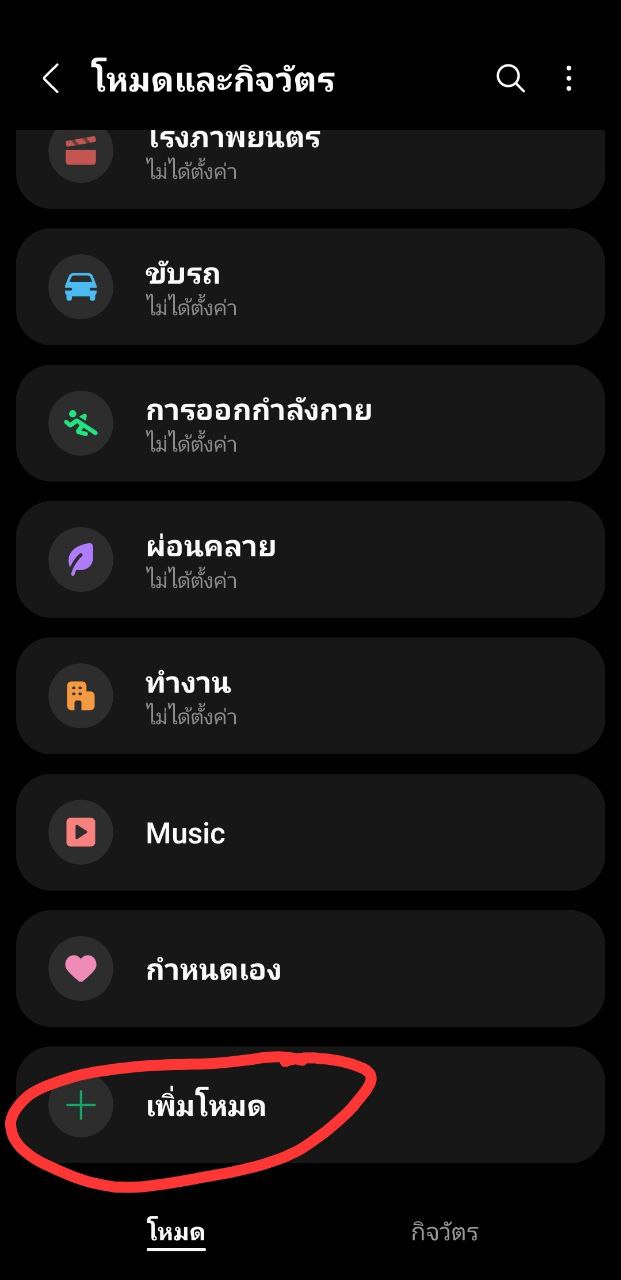621x1280 pixels.
Task: Choose the ผ่อนคลาย relax mode
Action: [x=310, y=560]
